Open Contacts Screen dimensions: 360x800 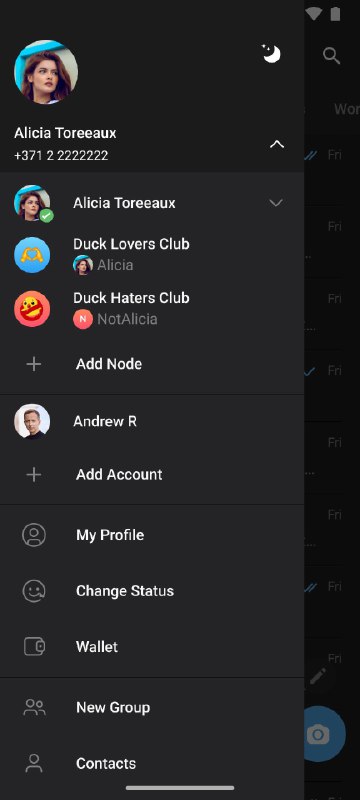tap(152, 763)
